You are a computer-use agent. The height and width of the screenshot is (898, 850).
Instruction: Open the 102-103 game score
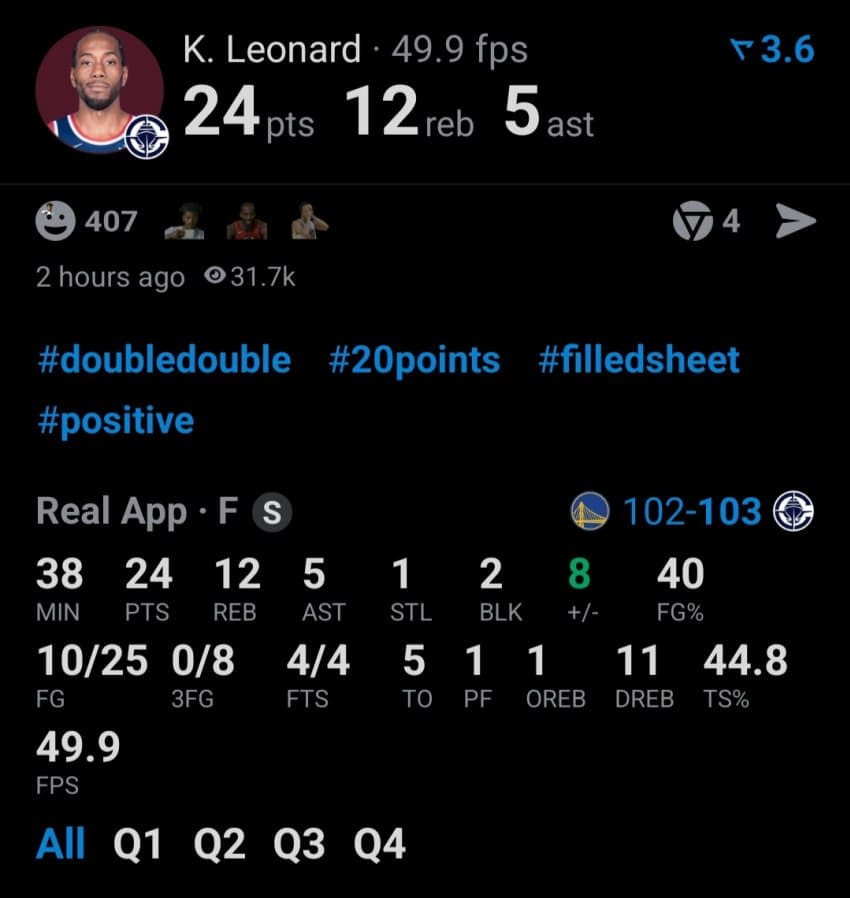(692, 511)
